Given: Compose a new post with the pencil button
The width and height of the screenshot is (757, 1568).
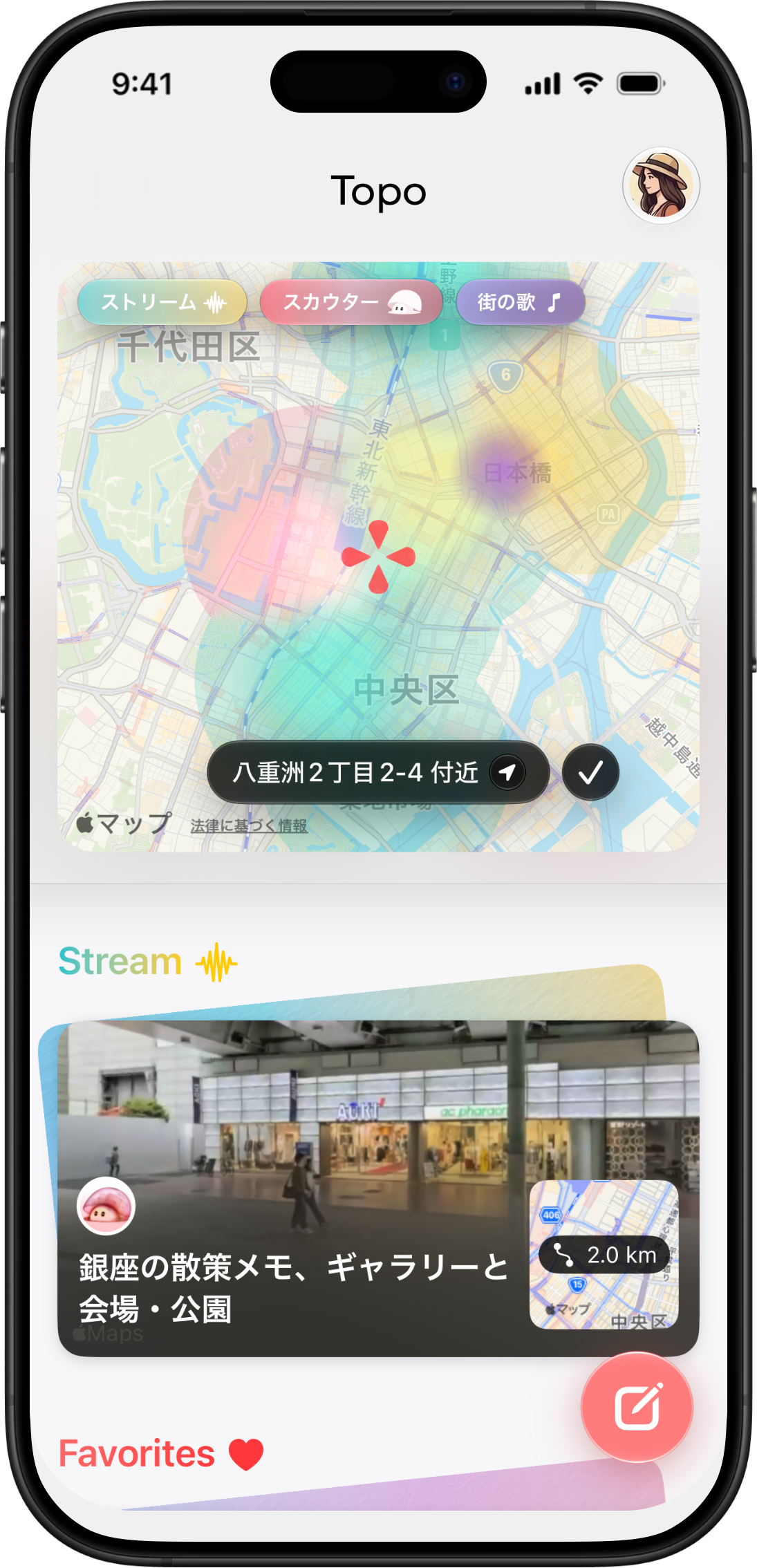Looking at the screenshot, I should 637,1407.
